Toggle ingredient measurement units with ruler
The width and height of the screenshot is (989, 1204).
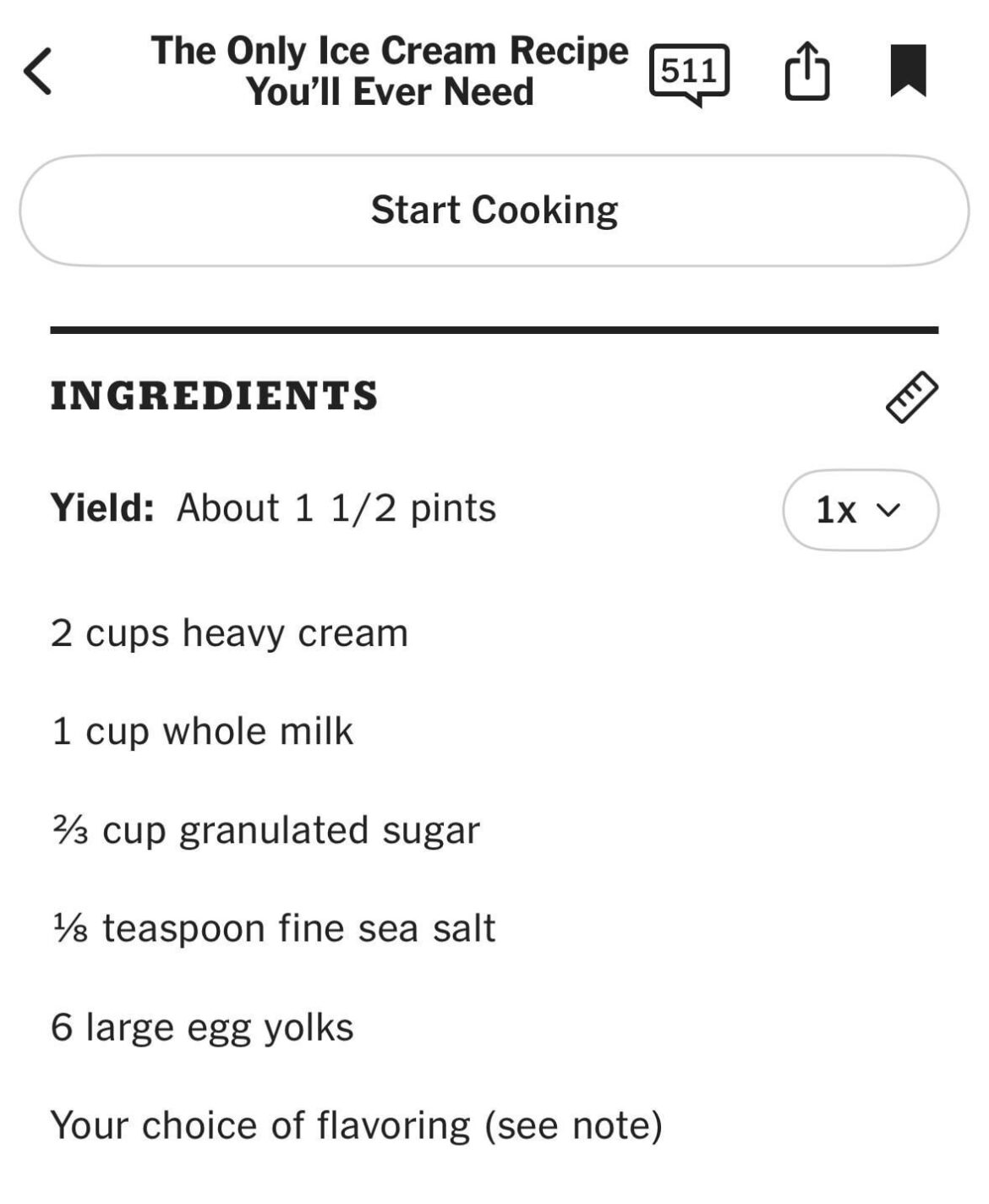pos(911,396)
